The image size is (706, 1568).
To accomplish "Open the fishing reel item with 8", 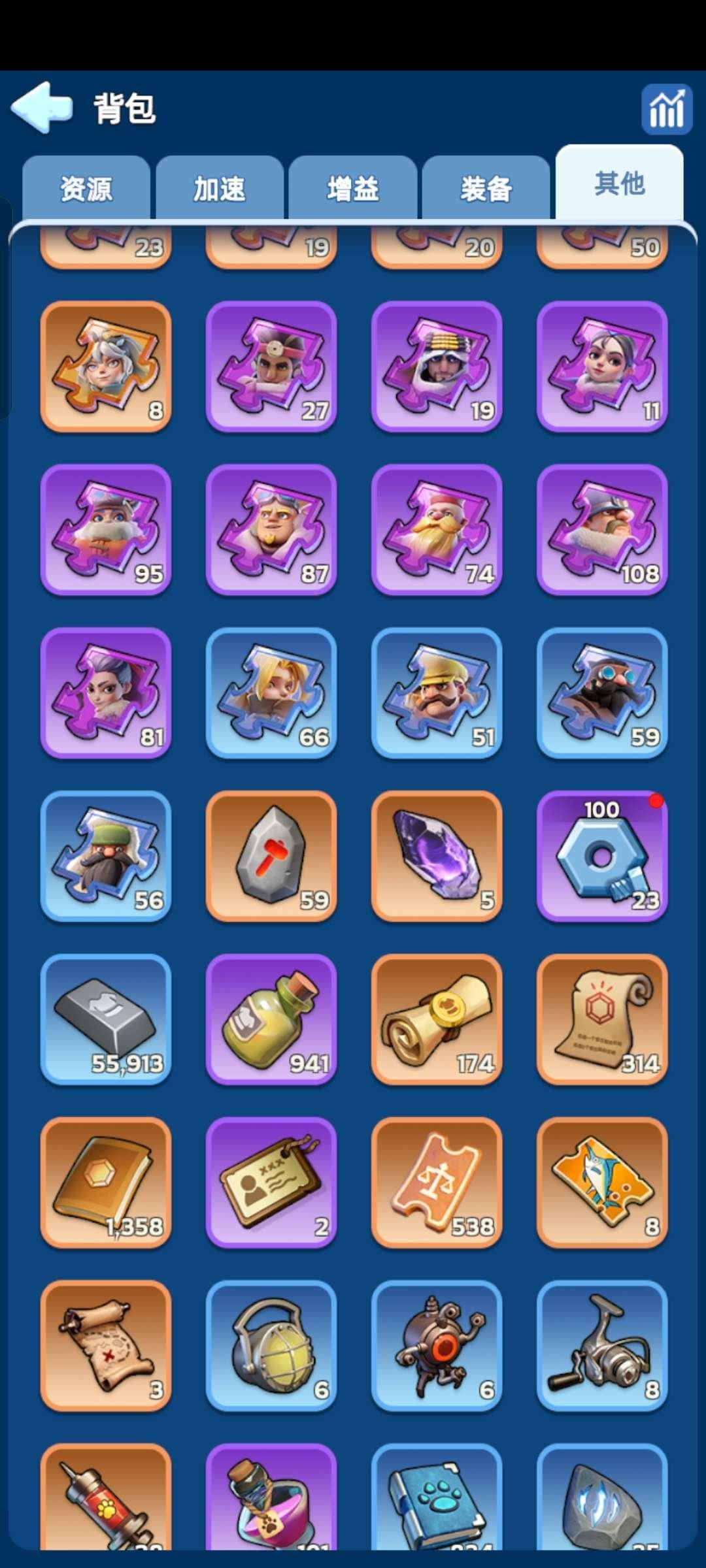I will [x=602, y=1346].
